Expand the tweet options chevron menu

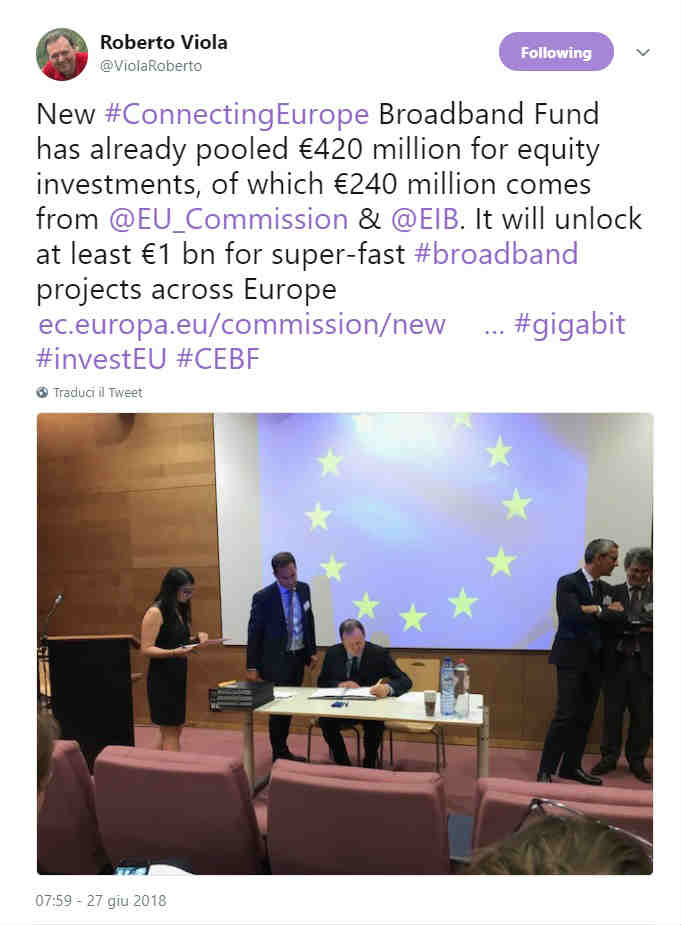click(643, 52)
